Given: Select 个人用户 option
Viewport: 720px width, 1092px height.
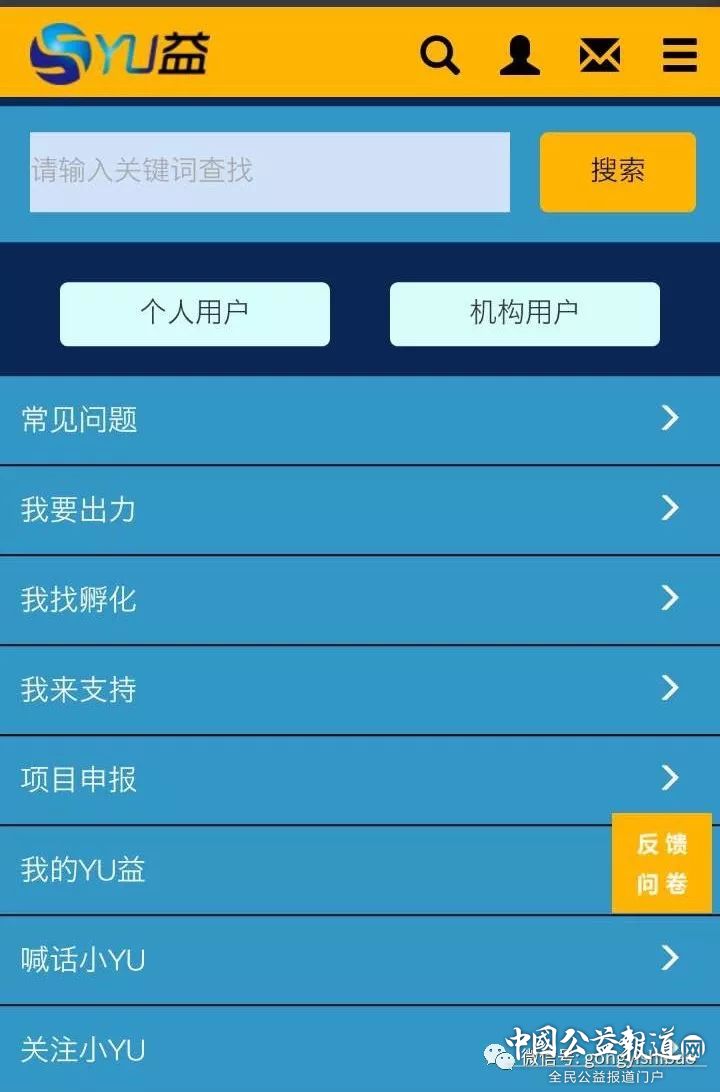Looking at the screenshot, I should [x=195, y=314].
